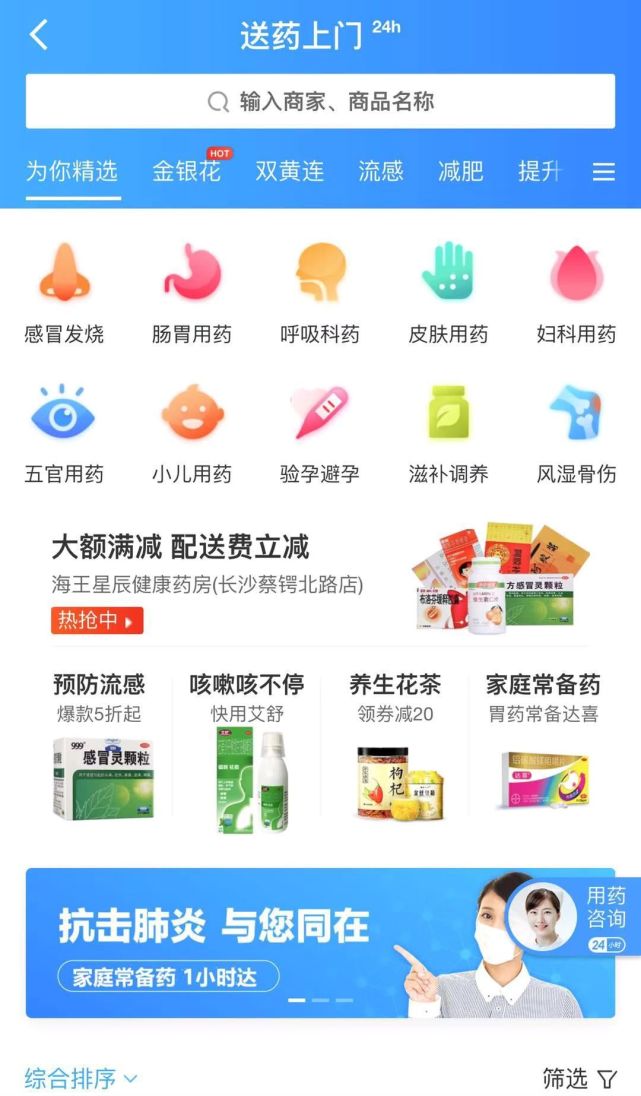
Task: Go back using the top-left arrow
Action: tap(39, 35)
